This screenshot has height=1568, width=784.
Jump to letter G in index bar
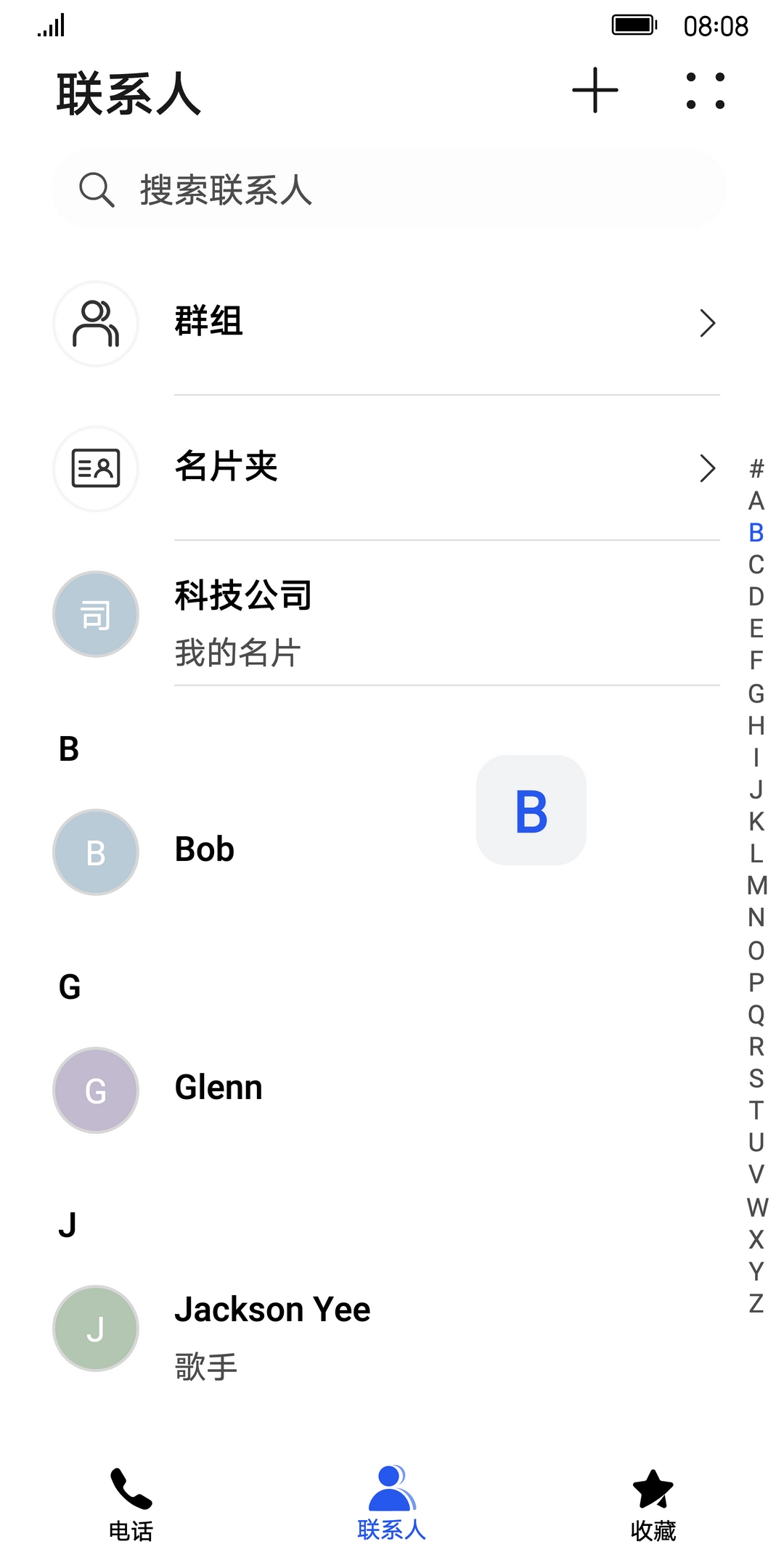pyautogui.click(x=756, y=693)
